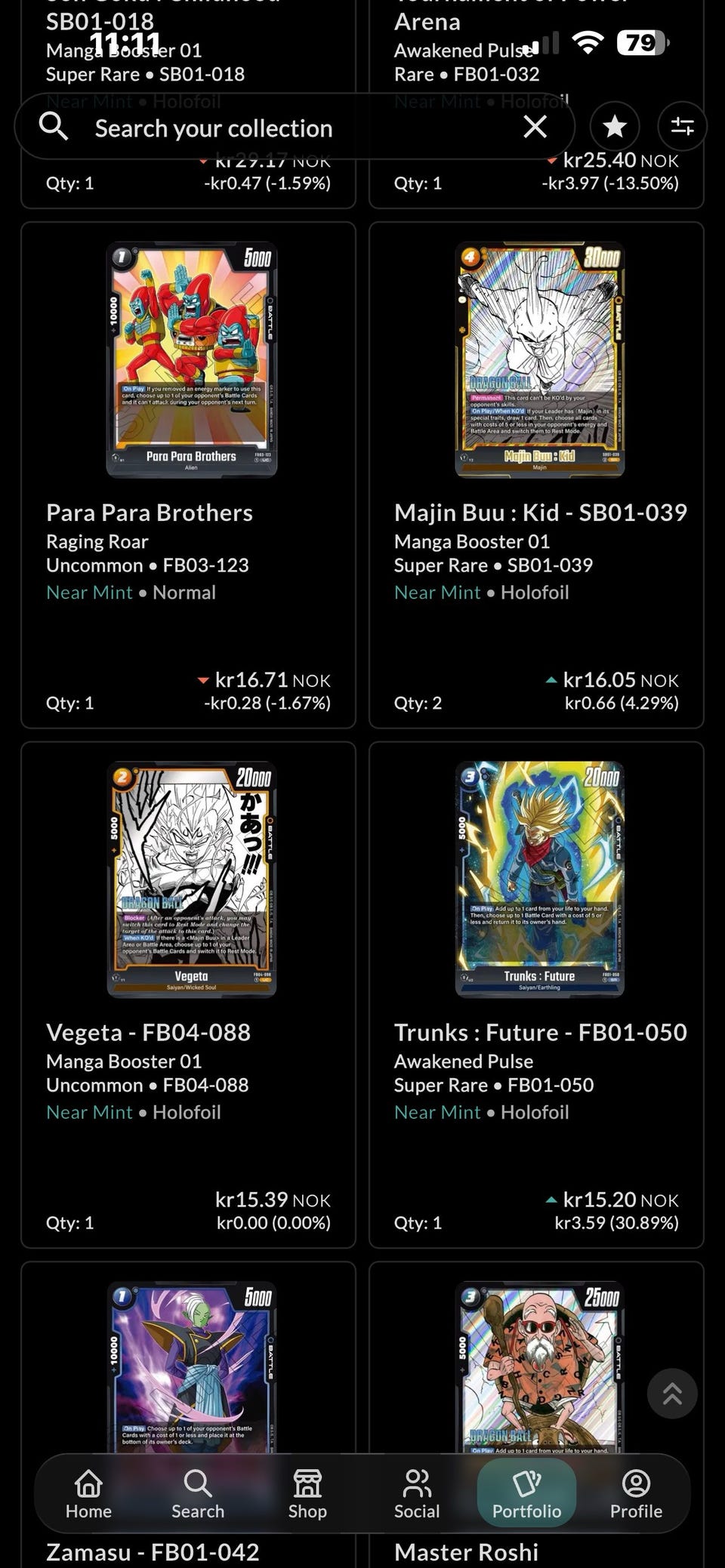Go to the Home tab
The width and height of the screenshot is (725, 1568).
pyautogui.click(x=88, y=1494)
